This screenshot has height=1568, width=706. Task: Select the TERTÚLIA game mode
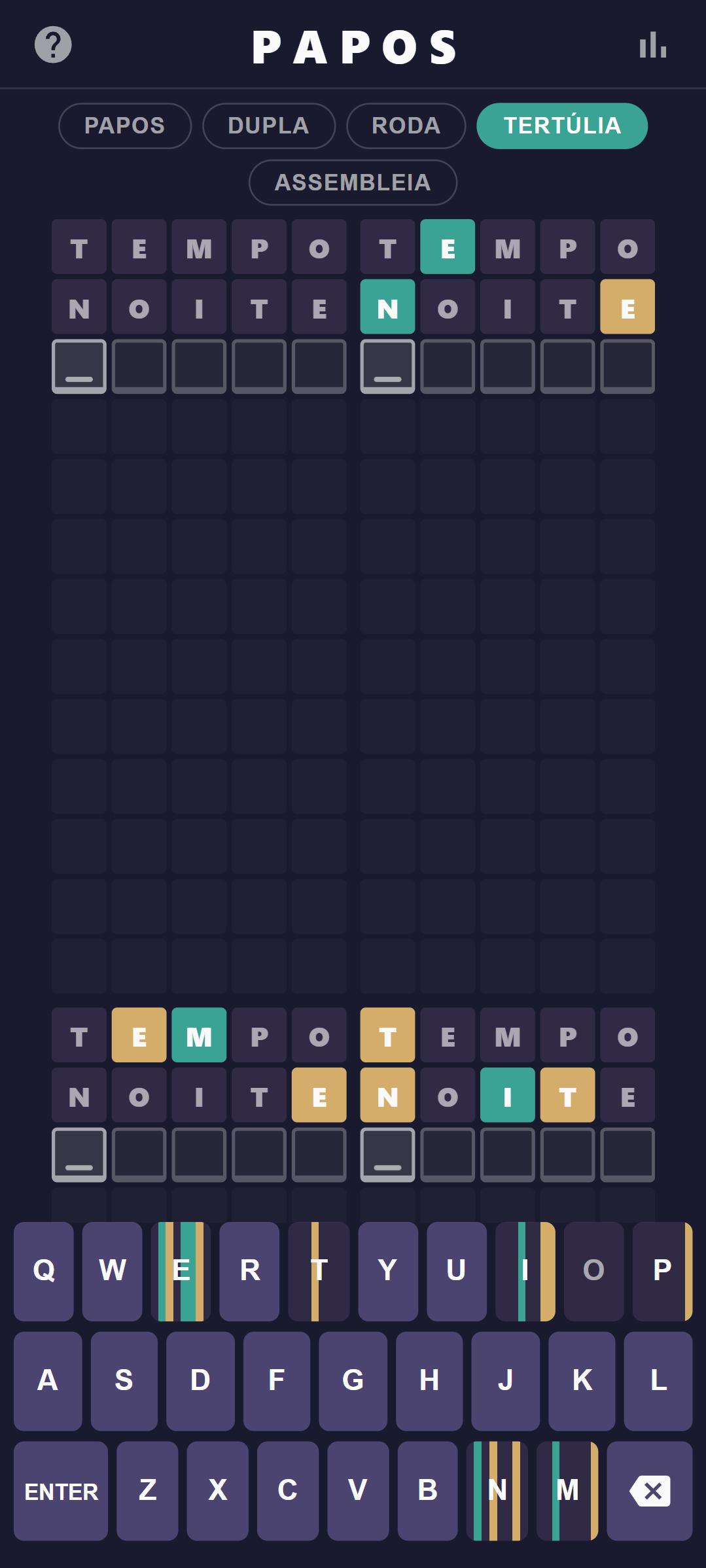[x=562, y=126]
